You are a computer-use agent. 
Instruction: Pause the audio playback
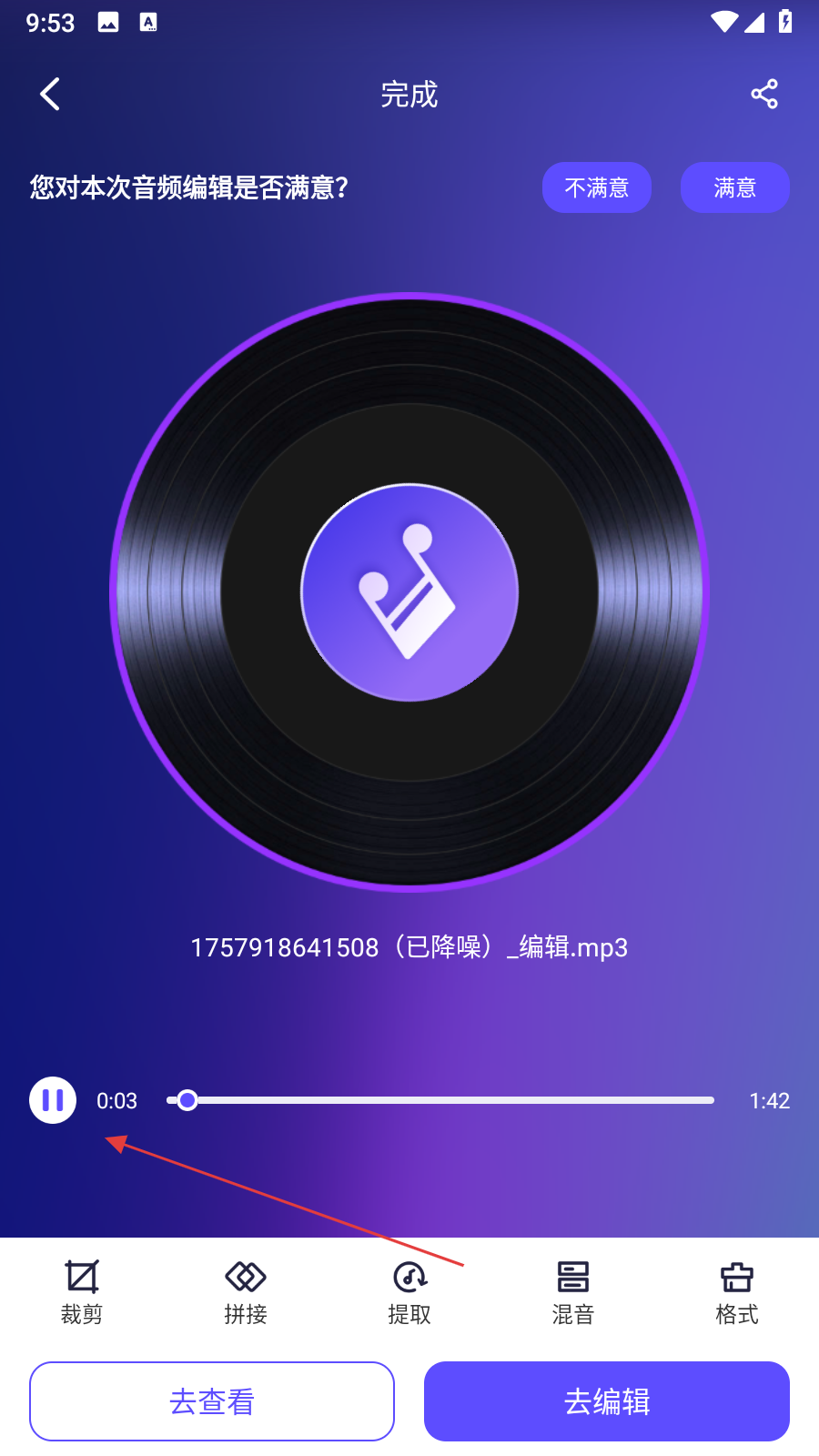point(53,1100)
